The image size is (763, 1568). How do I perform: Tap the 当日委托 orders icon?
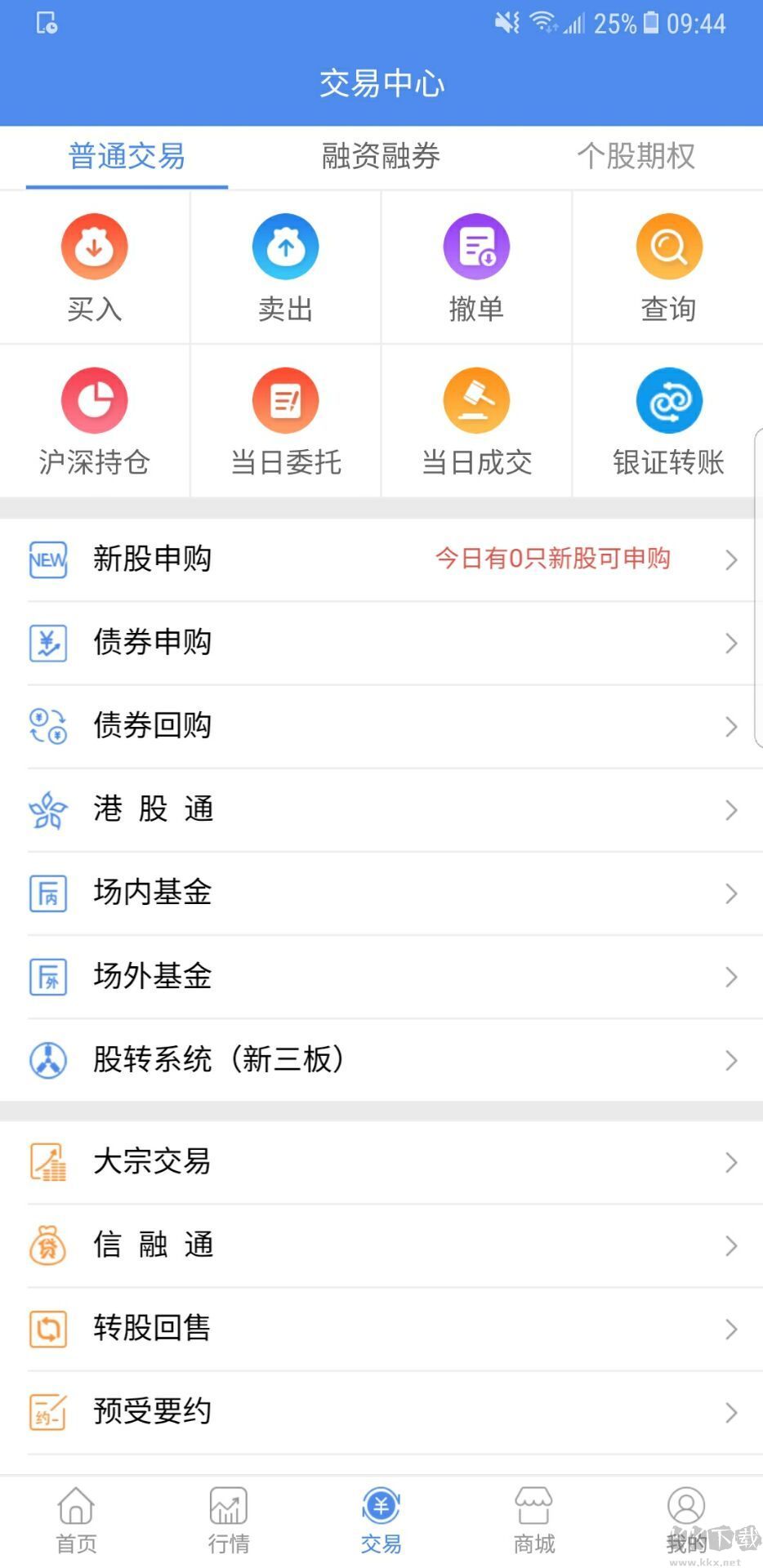tap(285, 400)
